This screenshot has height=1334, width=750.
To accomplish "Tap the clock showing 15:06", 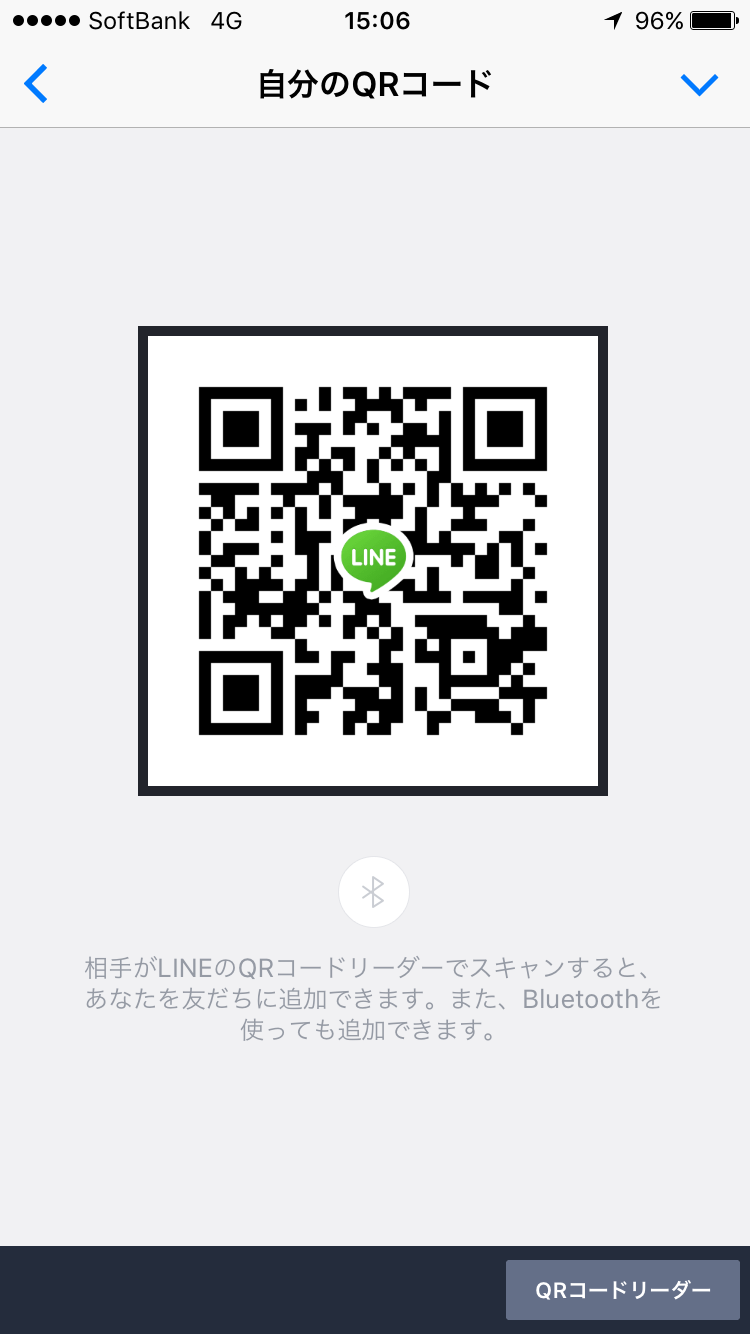I will coord(376,21).
